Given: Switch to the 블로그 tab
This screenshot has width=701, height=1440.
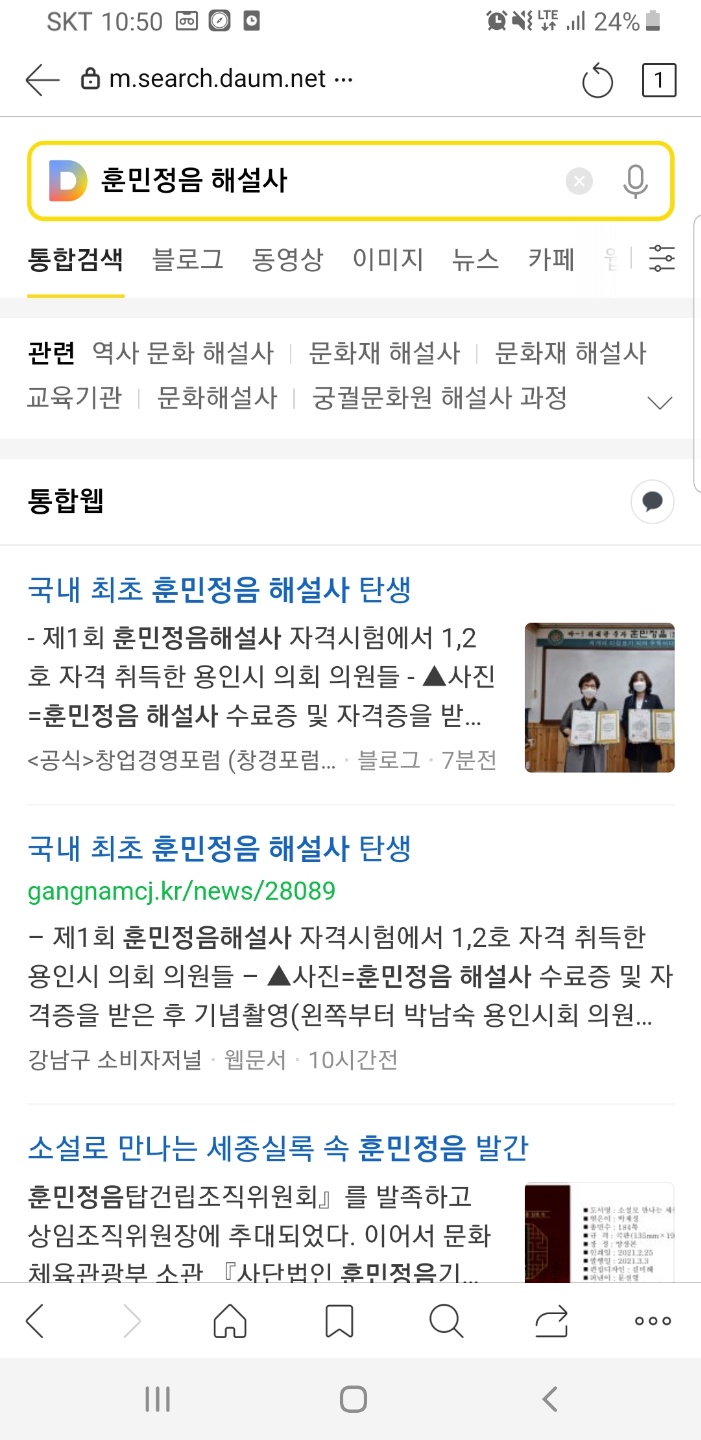Looking at the screenshot, I should (188, 260).
